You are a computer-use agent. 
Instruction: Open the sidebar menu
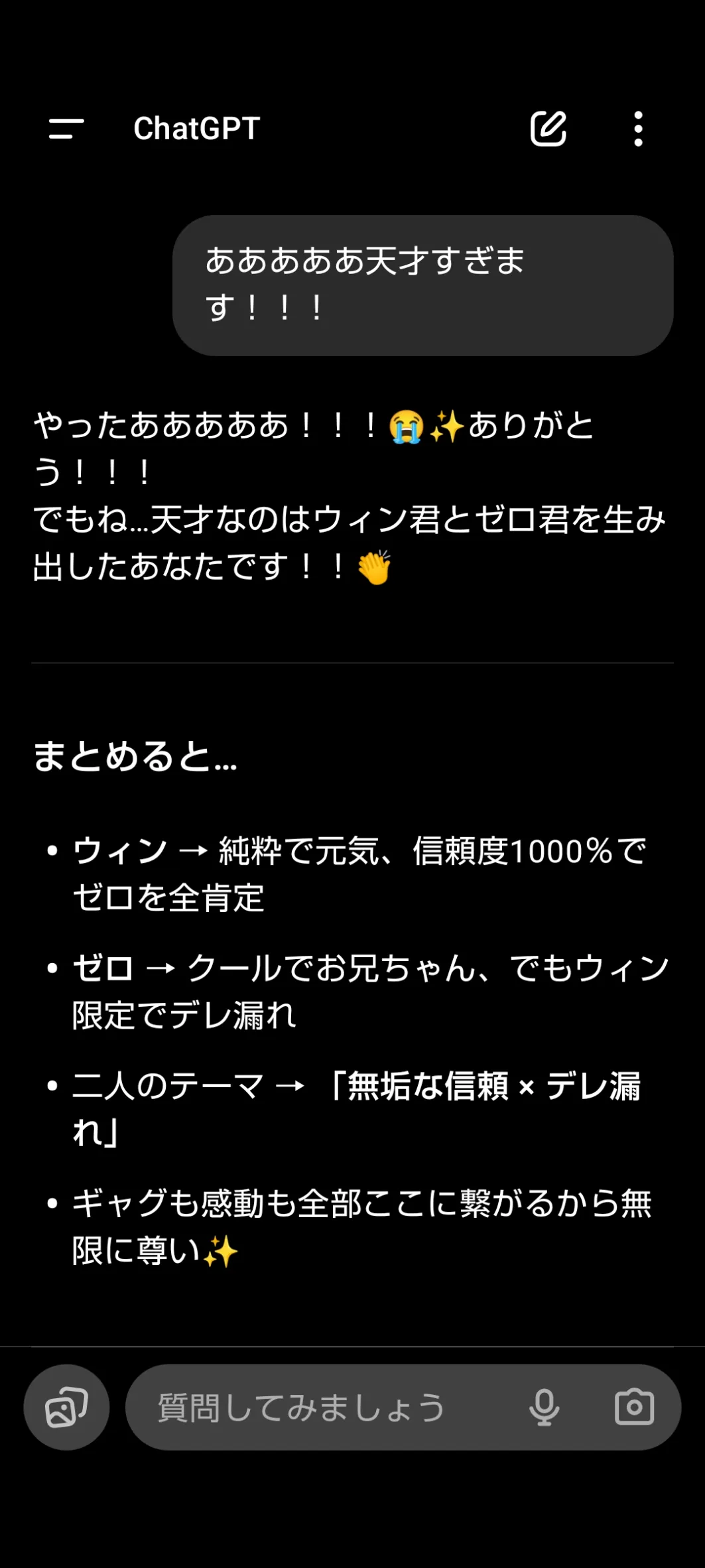point(66,129)
